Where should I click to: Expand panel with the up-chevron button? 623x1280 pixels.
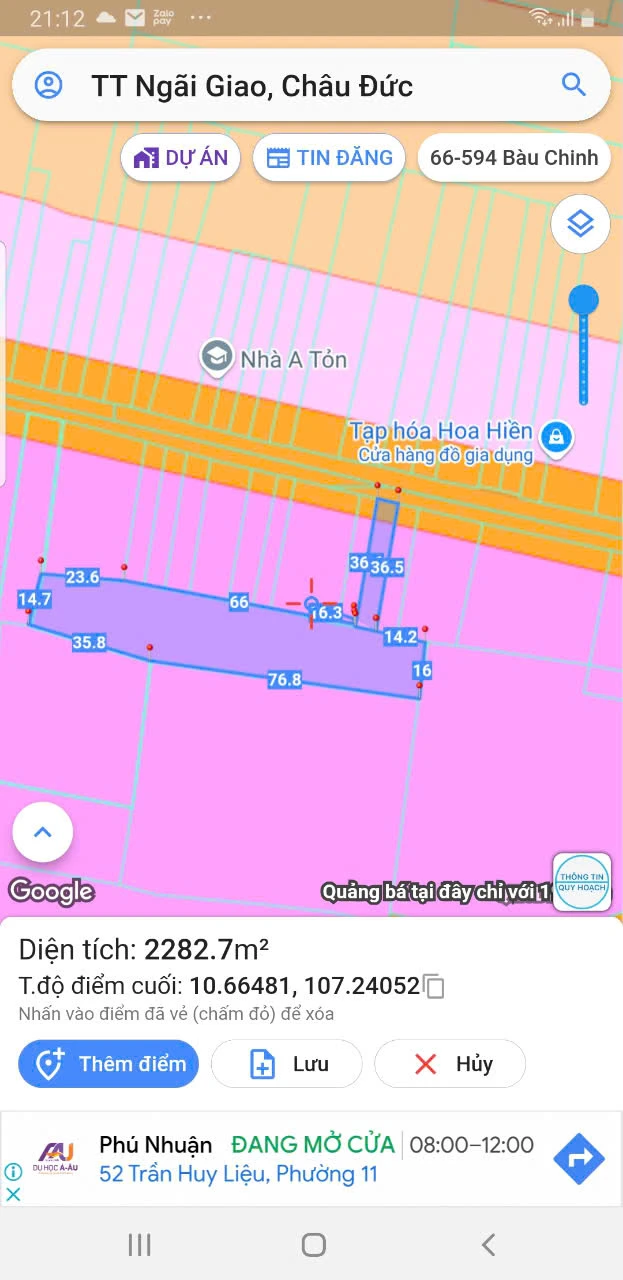[42, 832]
